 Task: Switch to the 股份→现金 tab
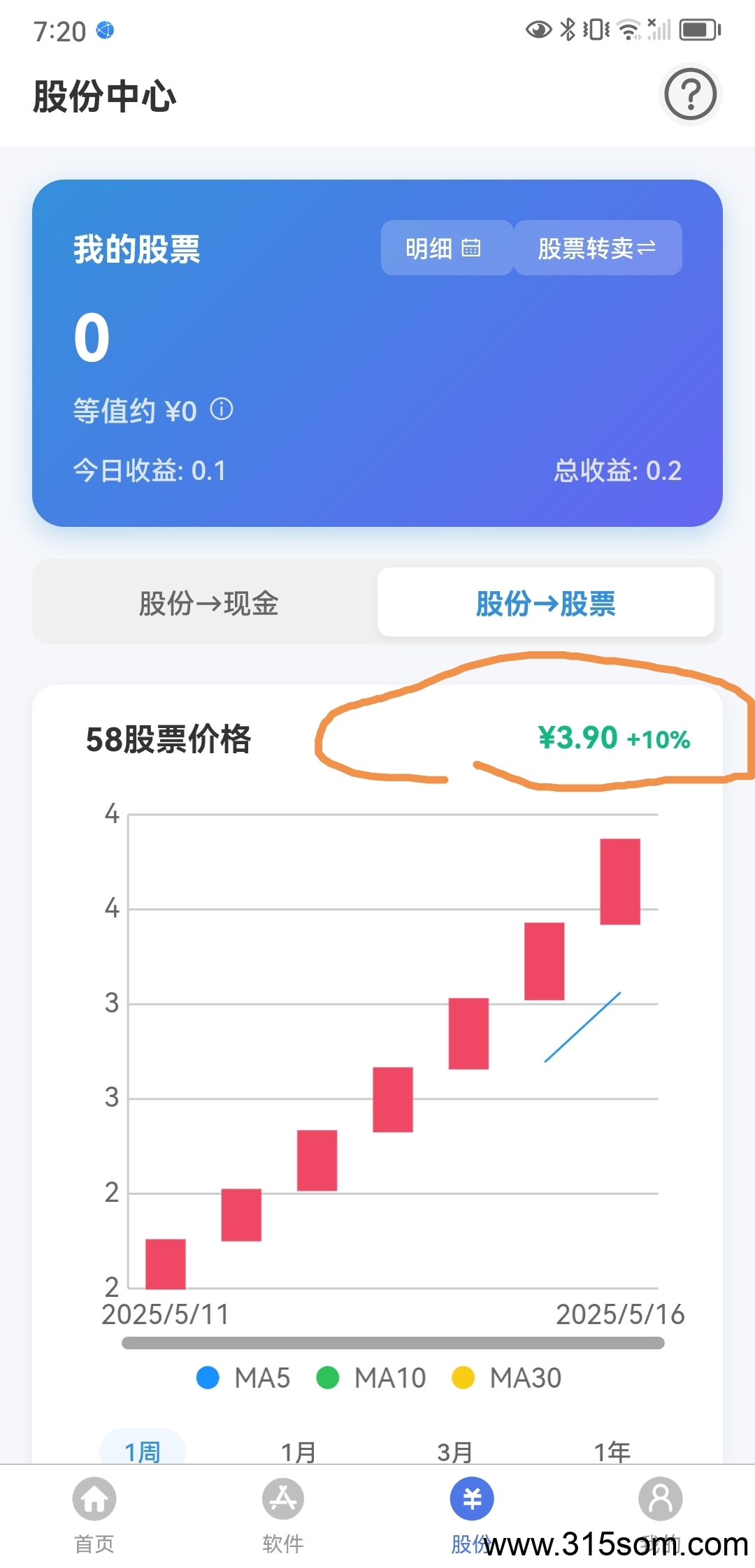coord(208,603)
